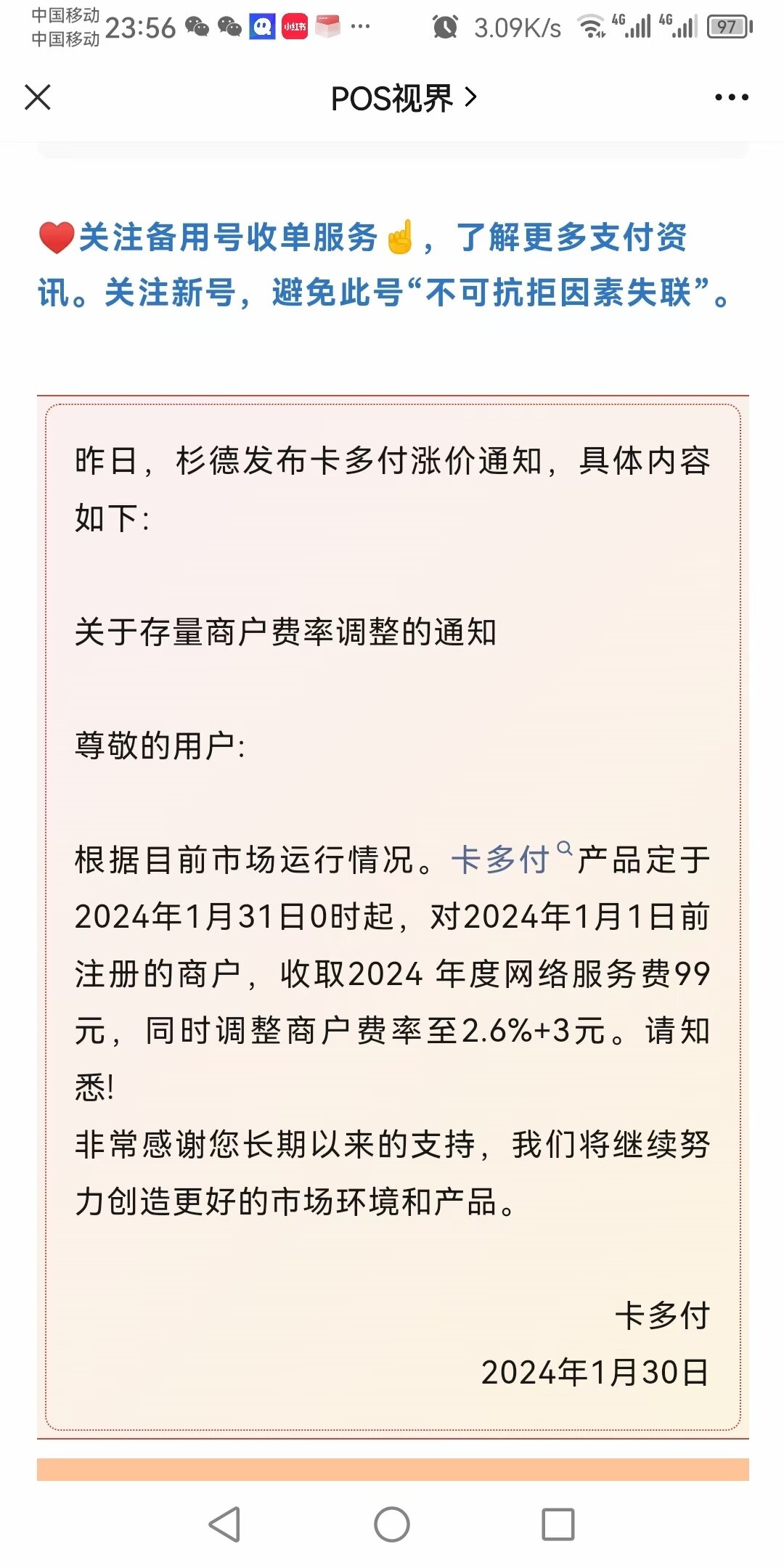This screenshot has width=784, height=1568.
Task: Open the POS视界 account page
Action: coord(404,98)
